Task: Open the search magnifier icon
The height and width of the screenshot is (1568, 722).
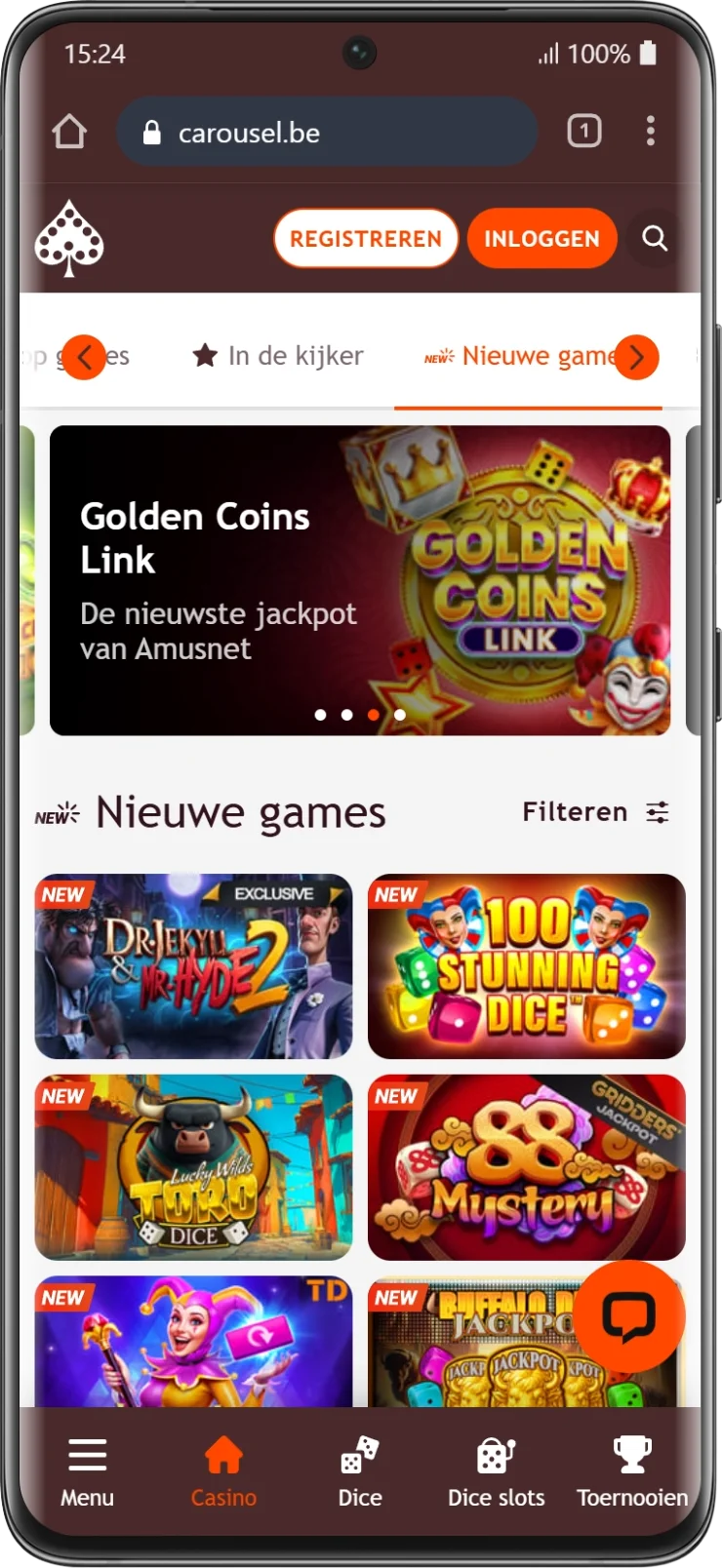Action: pos(655,239)
